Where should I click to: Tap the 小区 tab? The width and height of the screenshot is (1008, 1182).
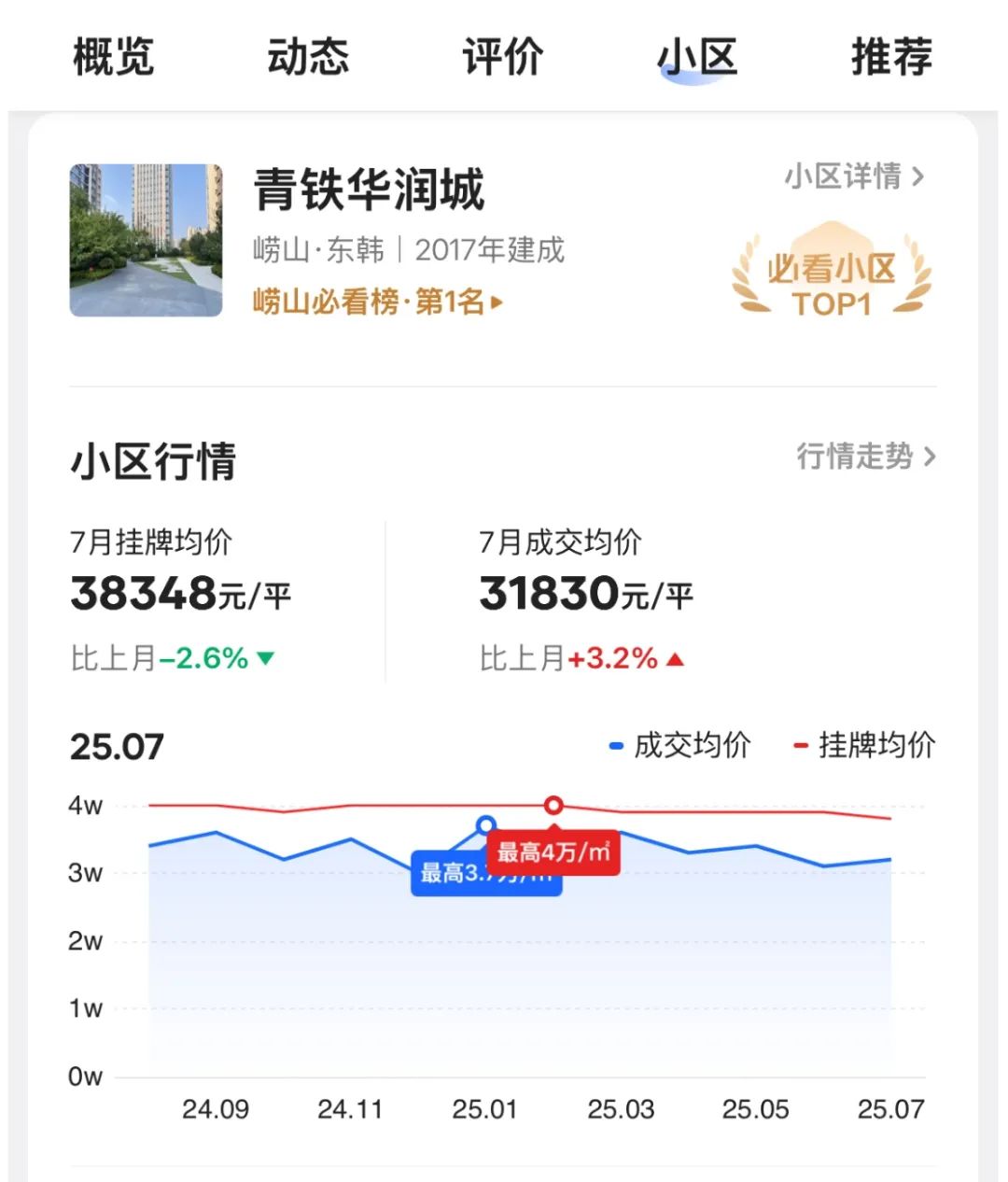[x=697, y=57]
